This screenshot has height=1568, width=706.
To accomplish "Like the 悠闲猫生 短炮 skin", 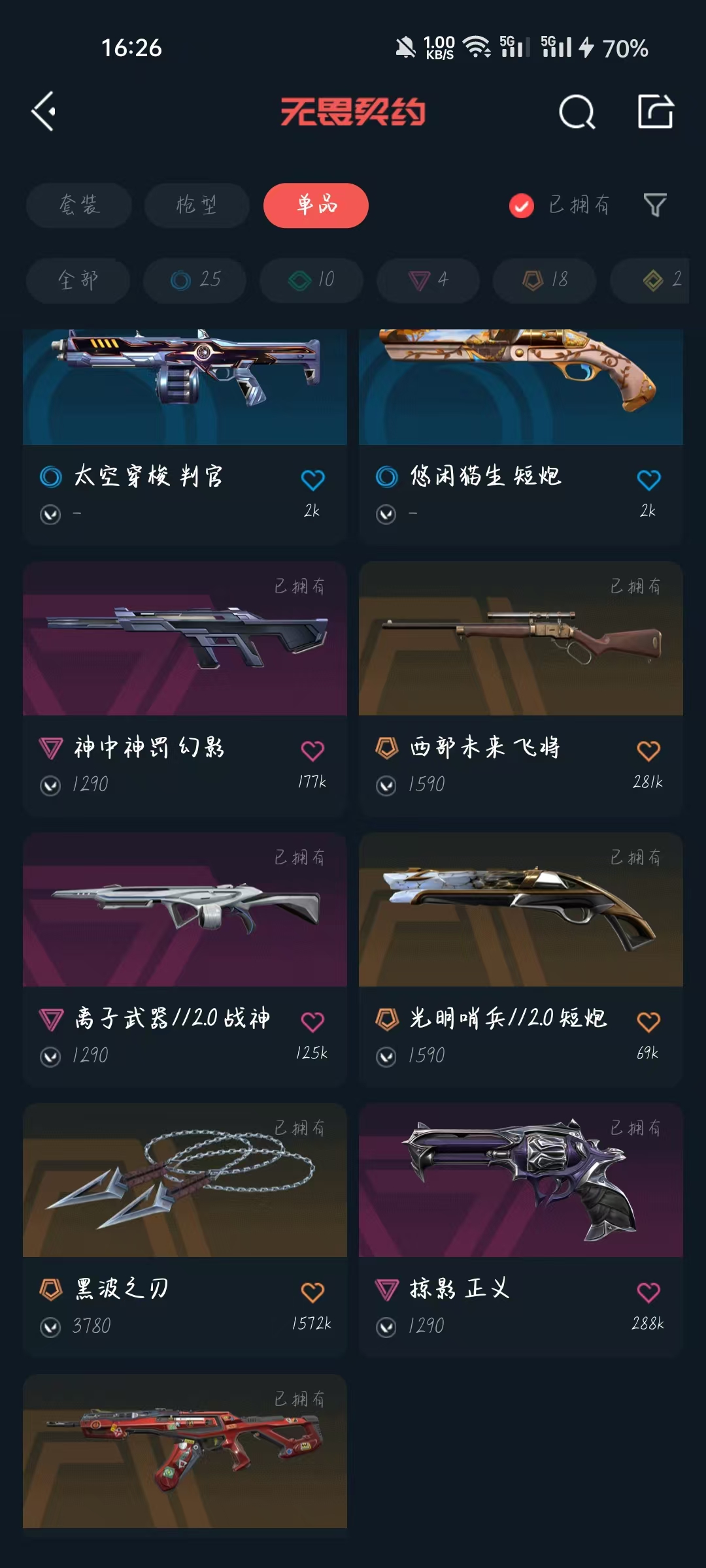I will click(648, 480).
